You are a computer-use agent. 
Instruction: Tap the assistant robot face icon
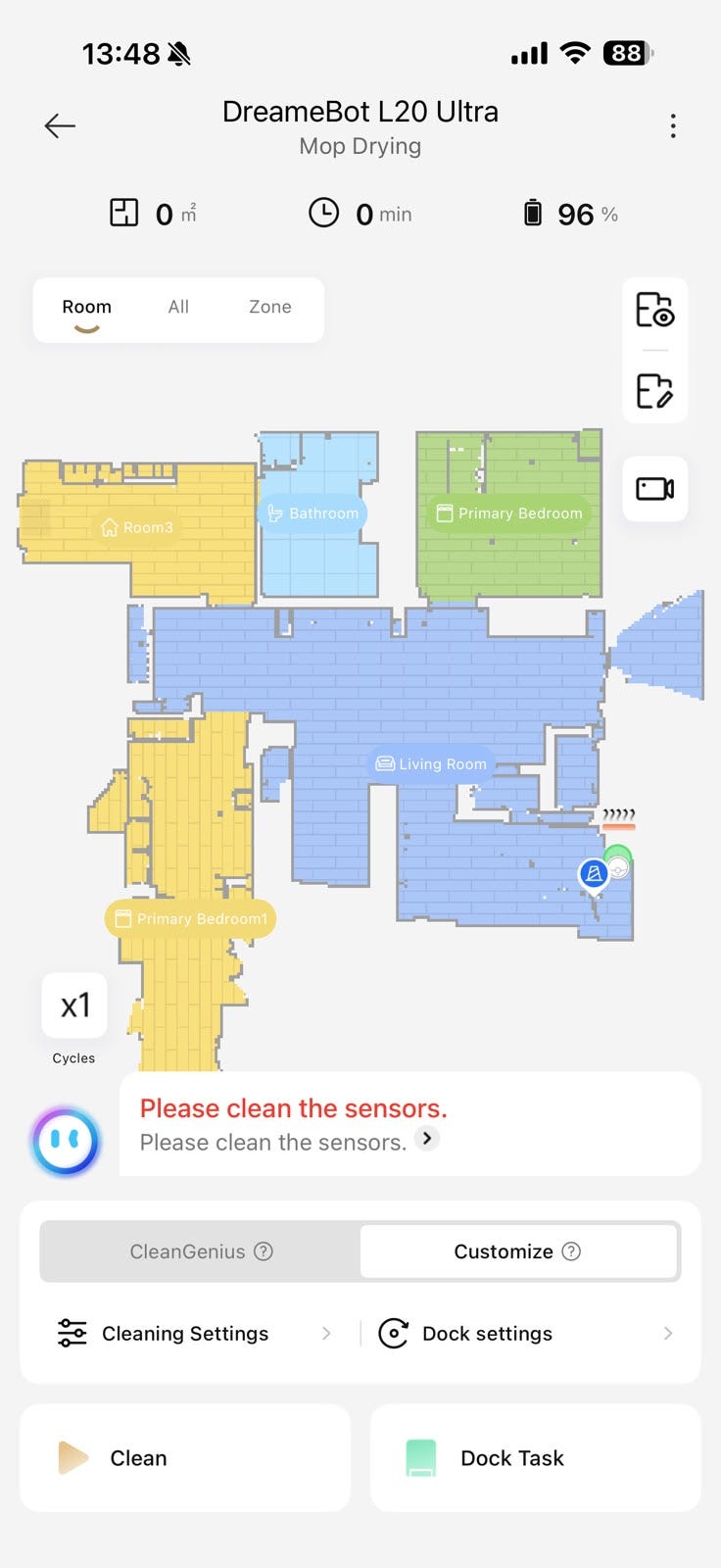click(66, 1141)
